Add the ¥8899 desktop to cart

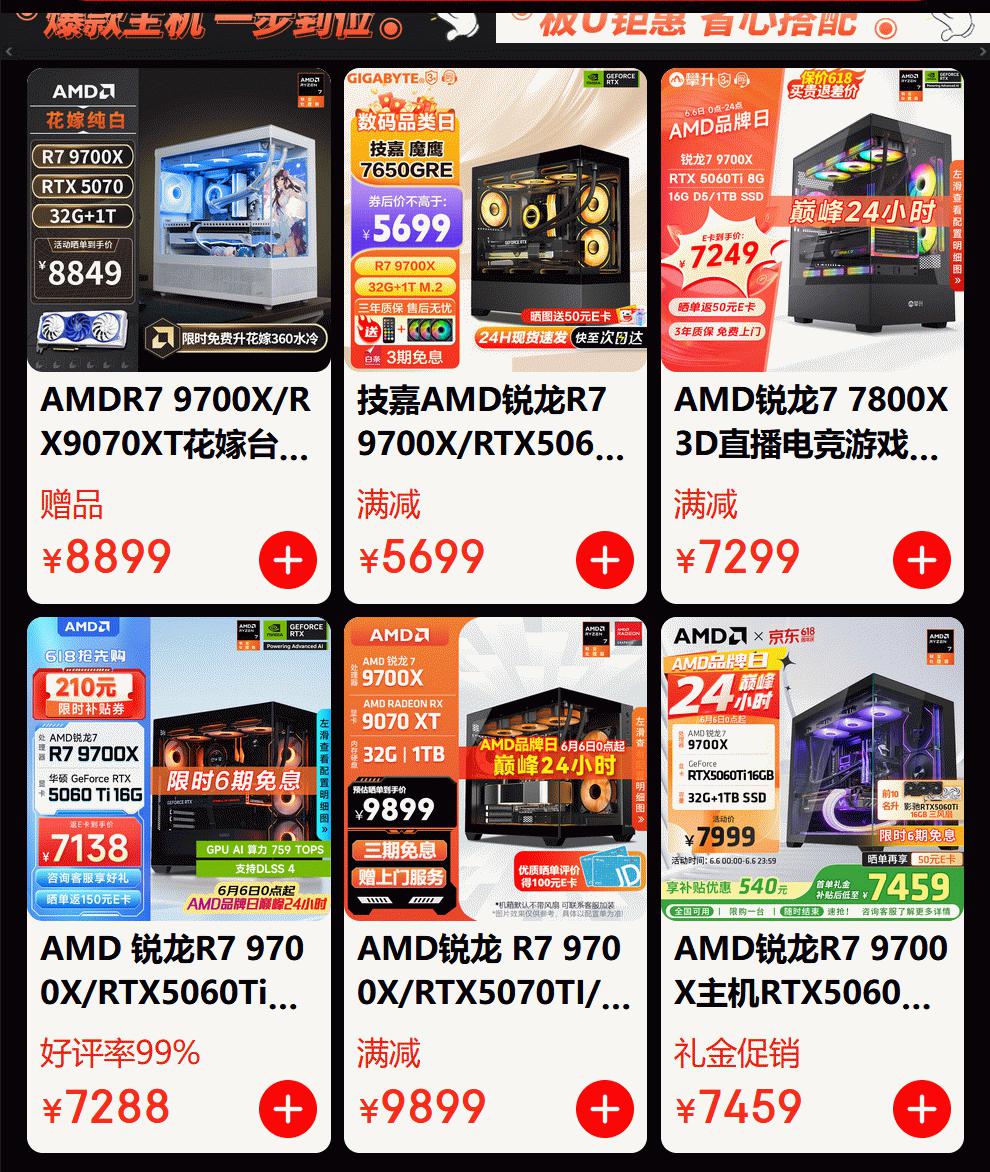point(288,560)
